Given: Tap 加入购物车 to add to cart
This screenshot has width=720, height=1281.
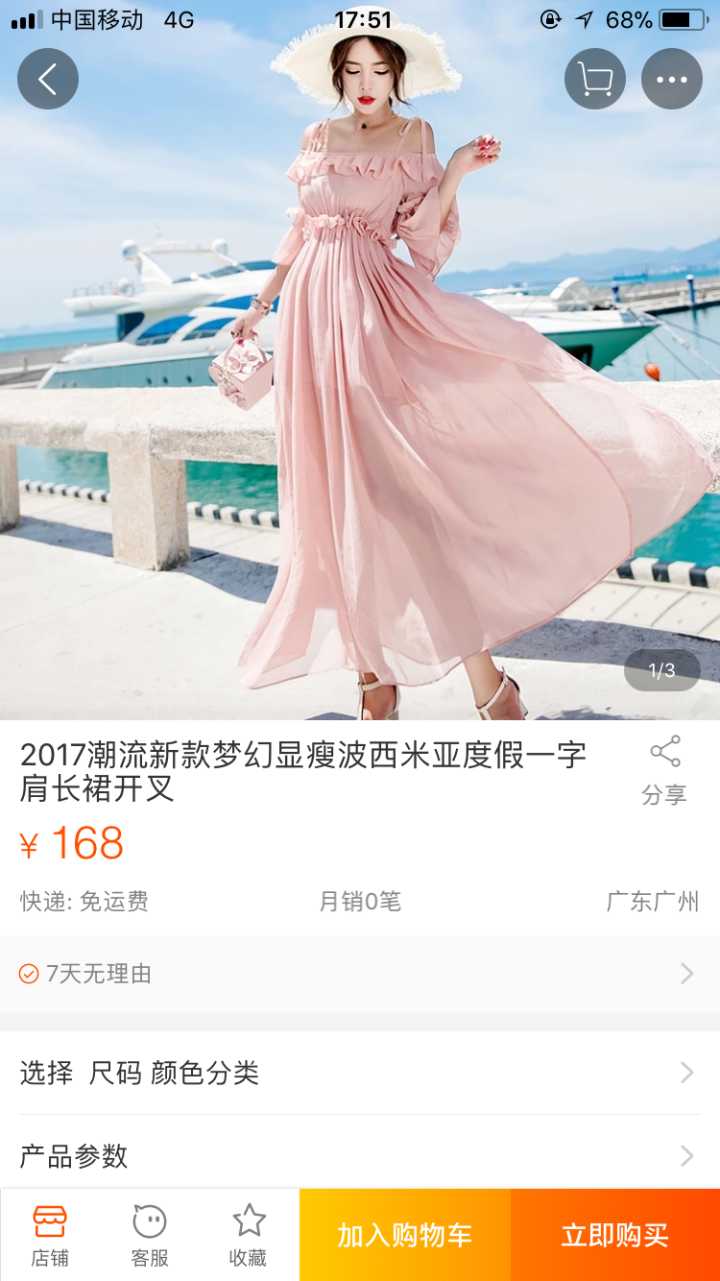Looking at the screenshot, I should [x=405, y=1235].
